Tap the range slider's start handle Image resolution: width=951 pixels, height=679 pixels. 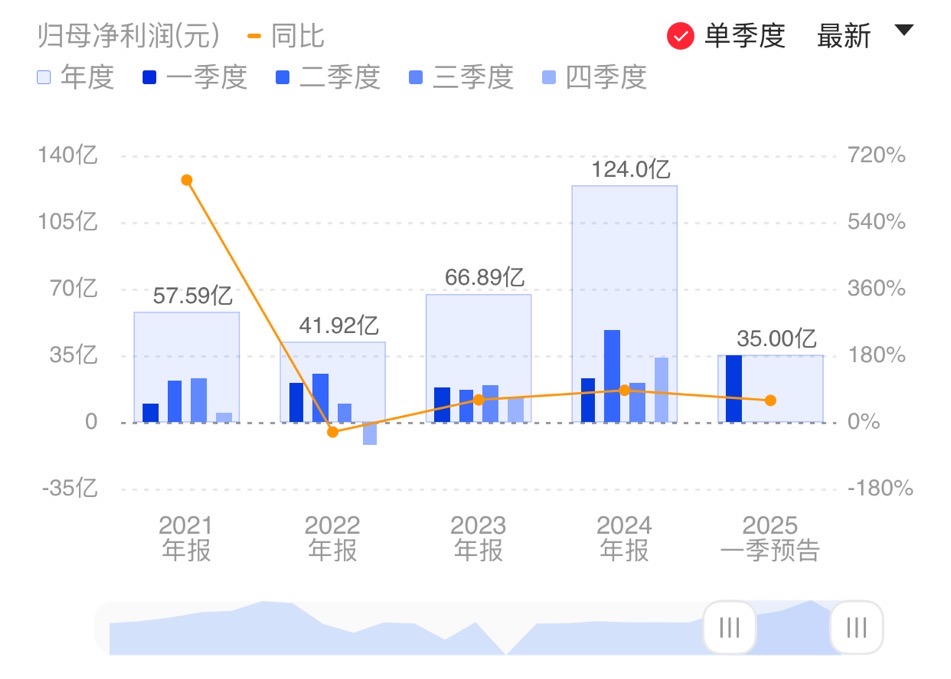point(730,627)
